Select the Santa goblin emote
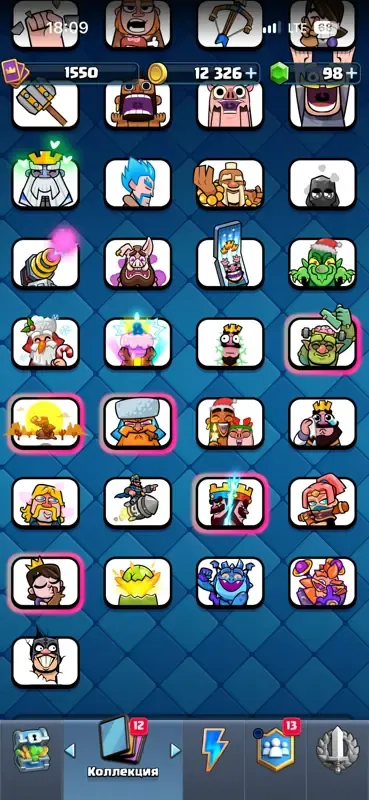The image size is (369, 800). pyautogui.click(x=322, y=263)
